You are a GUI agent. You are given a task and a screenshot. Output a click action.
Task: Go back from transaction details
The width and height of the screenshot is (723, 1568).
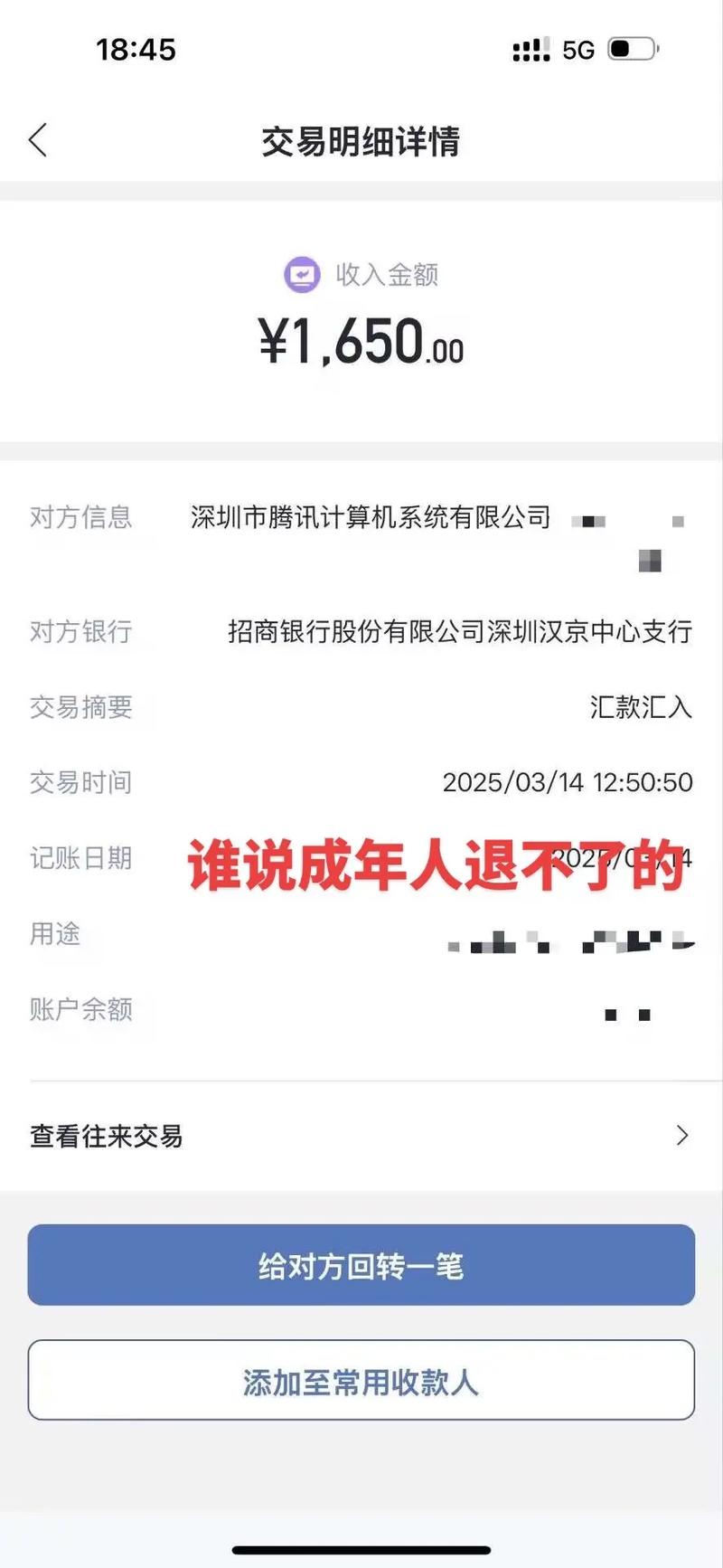38,141
